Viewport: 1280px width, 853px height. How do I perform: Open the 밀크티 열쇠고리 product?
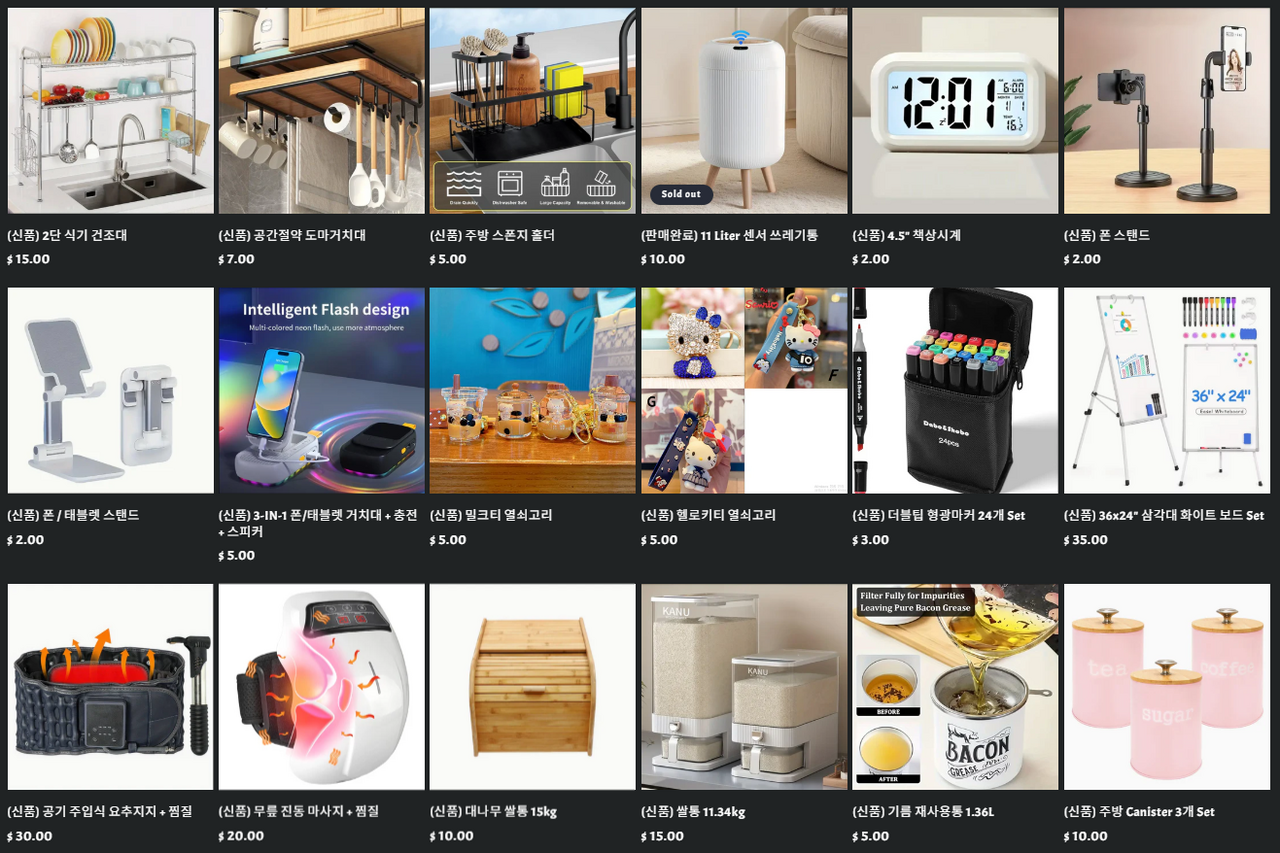click(532, 391)
